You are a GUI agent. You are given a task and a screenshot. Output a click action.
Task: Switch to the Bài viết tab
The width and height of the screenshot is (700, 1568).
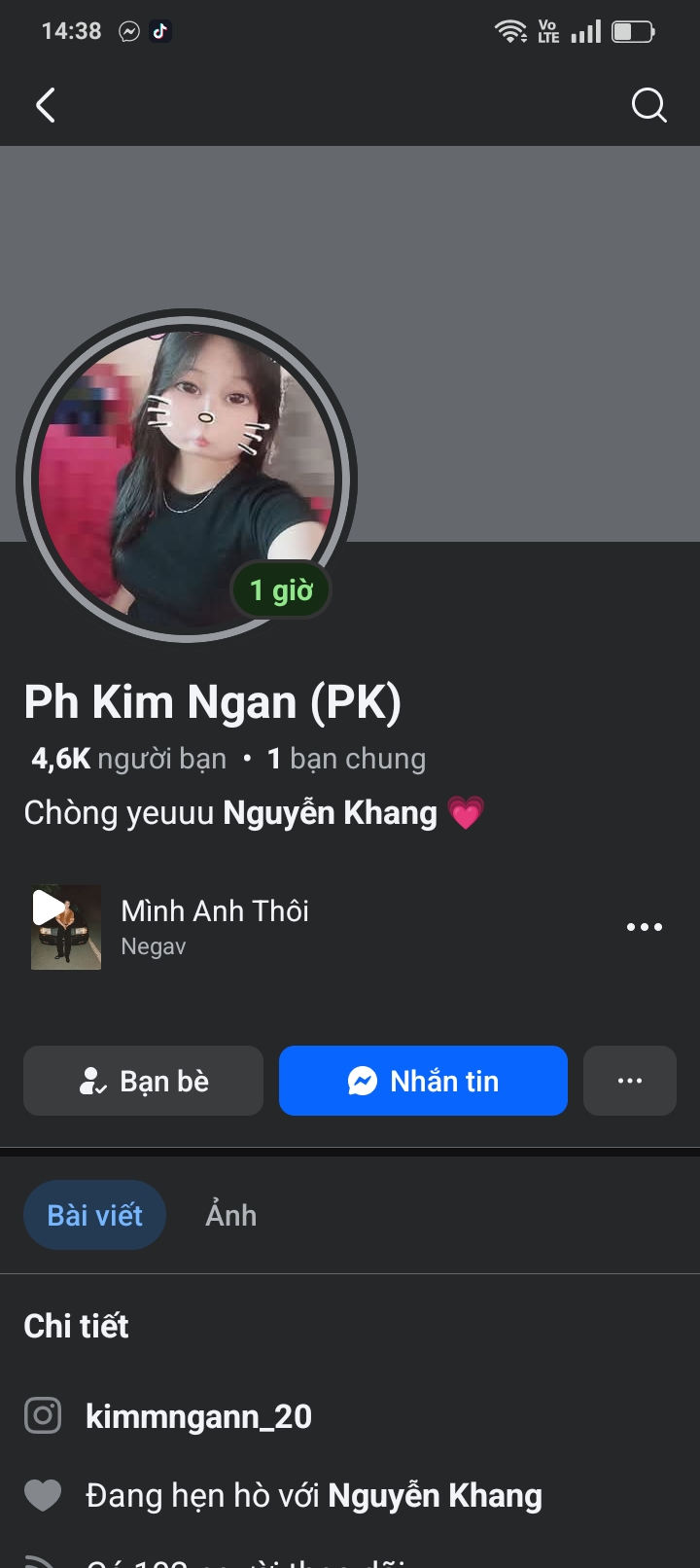[x=94, y=1215]
